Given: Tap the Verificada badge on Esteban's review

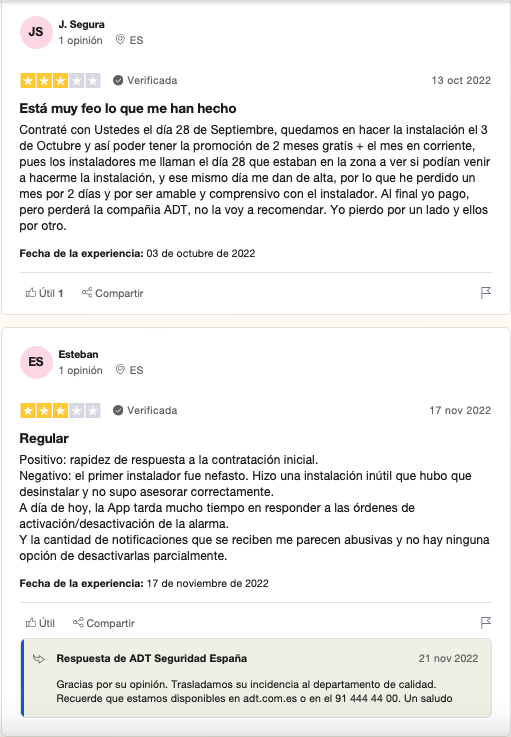Looking at the screenshot, I should (x=145, y=410).
